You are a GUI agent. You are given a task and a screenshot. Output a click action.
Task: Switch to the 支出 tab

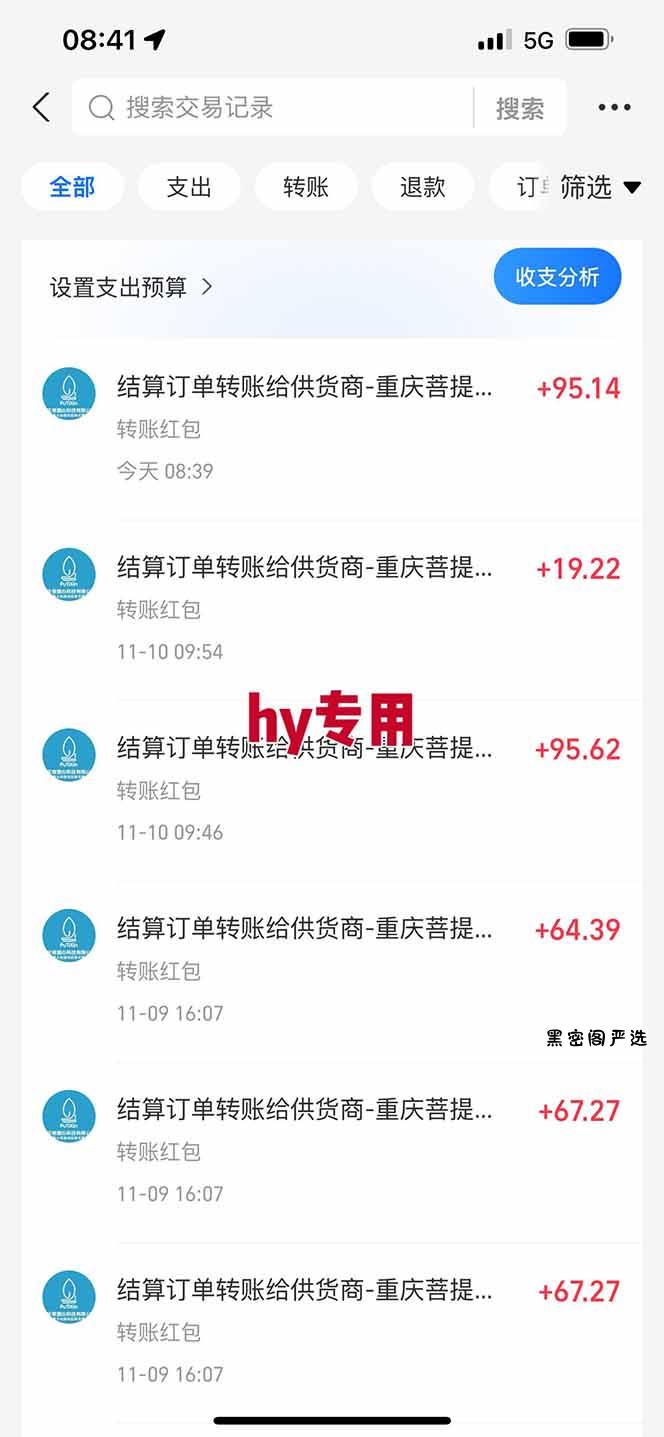click(x=189, y=187)
